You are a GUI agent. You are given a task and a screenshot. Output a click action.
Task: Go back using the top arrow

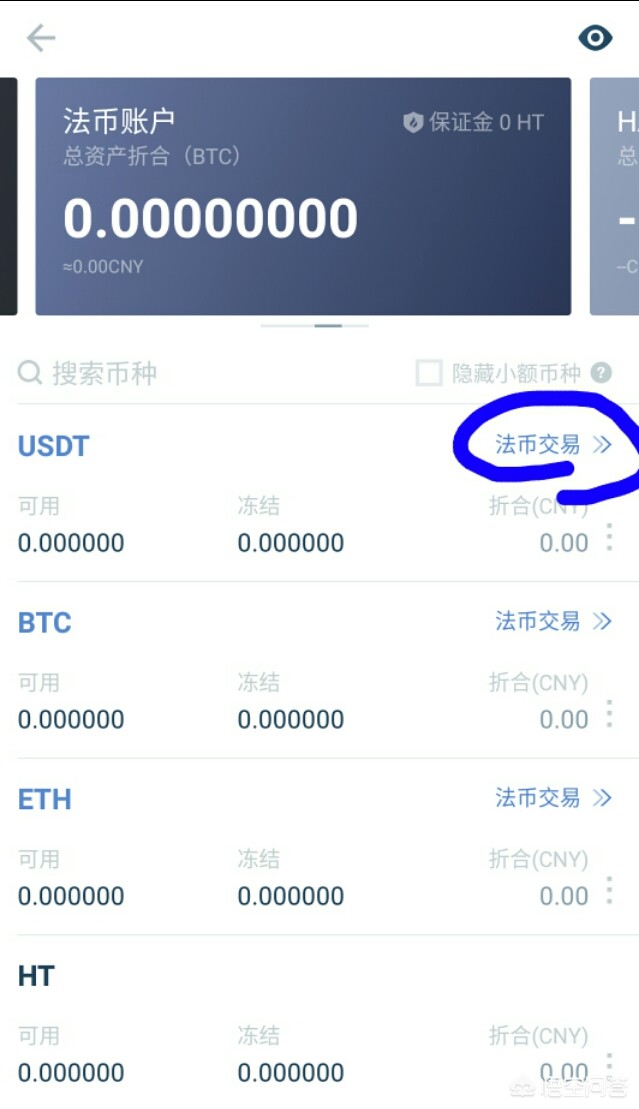coord(41,38)
